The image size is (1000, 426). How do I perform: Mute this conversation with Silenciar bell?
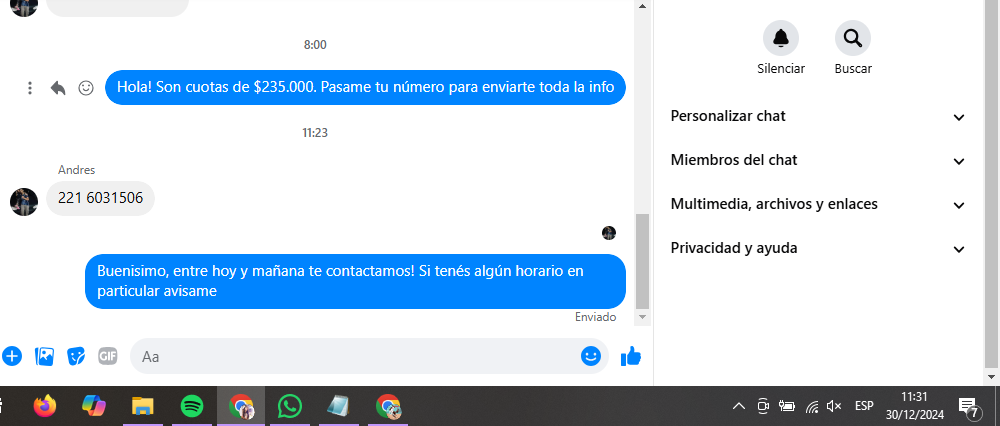click(781, 39)
